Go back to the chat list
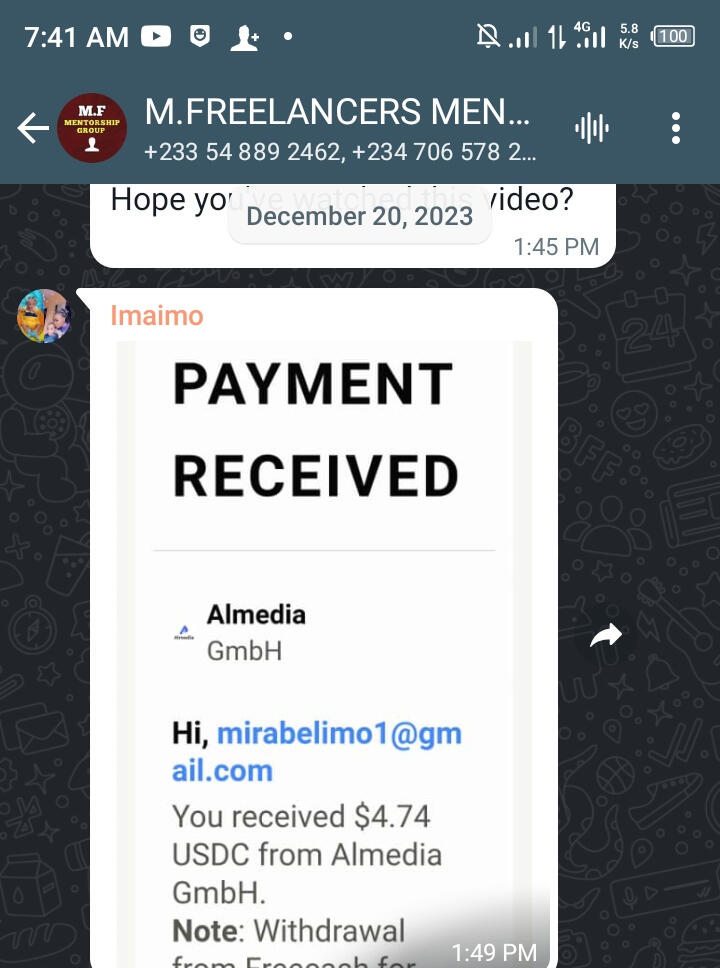This screenshot has width=720, height=968. click(x=32, y=128)
